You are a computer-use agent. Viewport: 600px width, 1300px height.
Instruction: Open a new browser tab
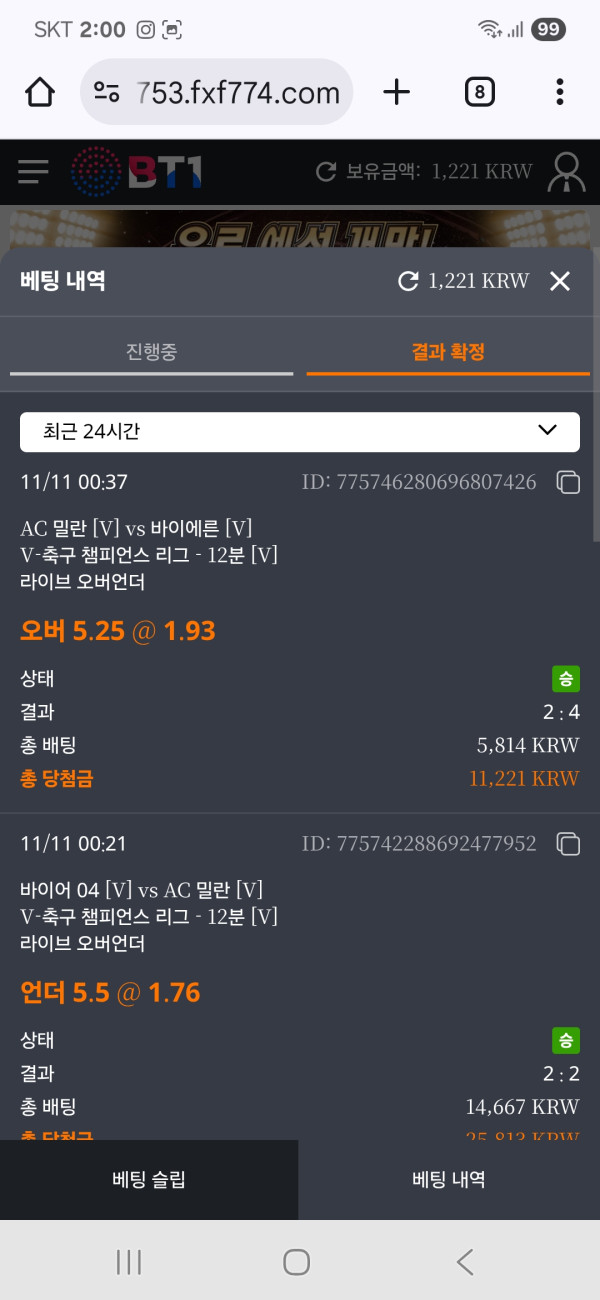397,93
